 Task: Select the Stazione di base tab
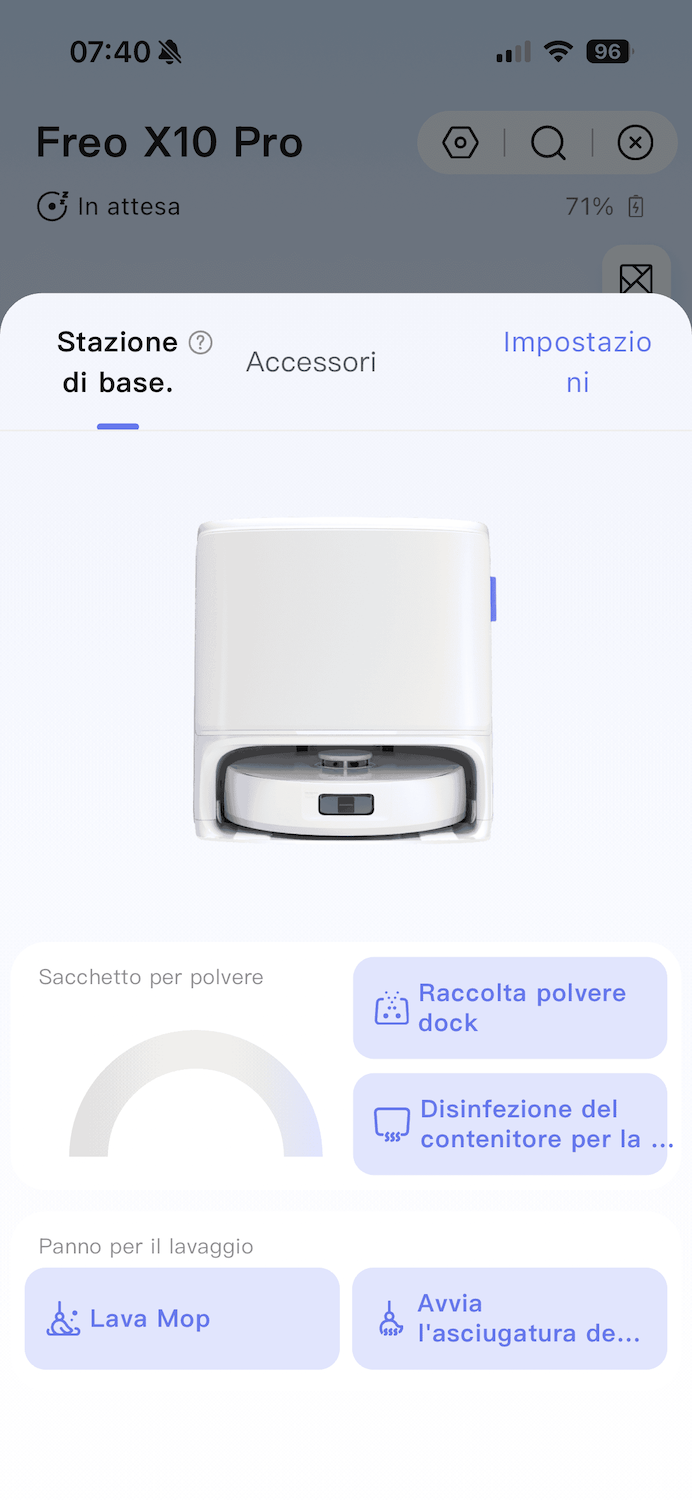(118, 362)
